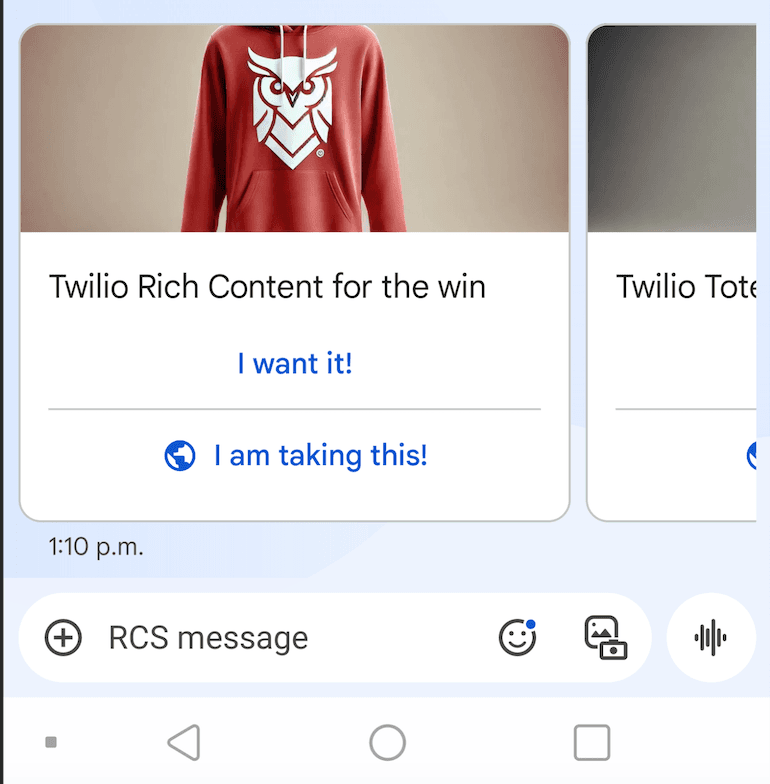The image size is (770, 784).
Task: Open the Twilio Tote card image
Action: click(680, 125)
